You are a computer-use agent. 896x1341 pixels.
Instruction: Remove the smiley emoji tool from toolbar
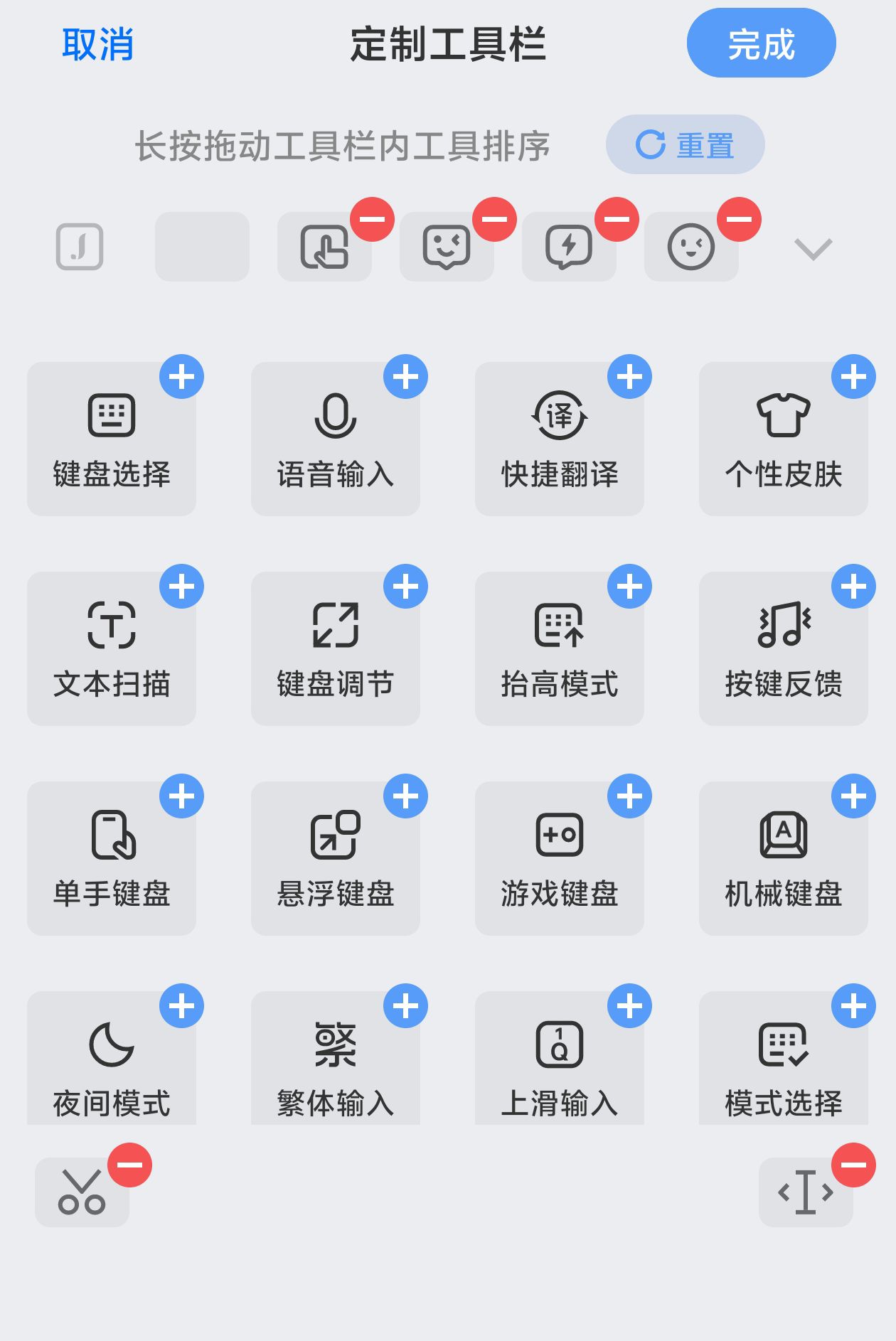tap(739, 219)
